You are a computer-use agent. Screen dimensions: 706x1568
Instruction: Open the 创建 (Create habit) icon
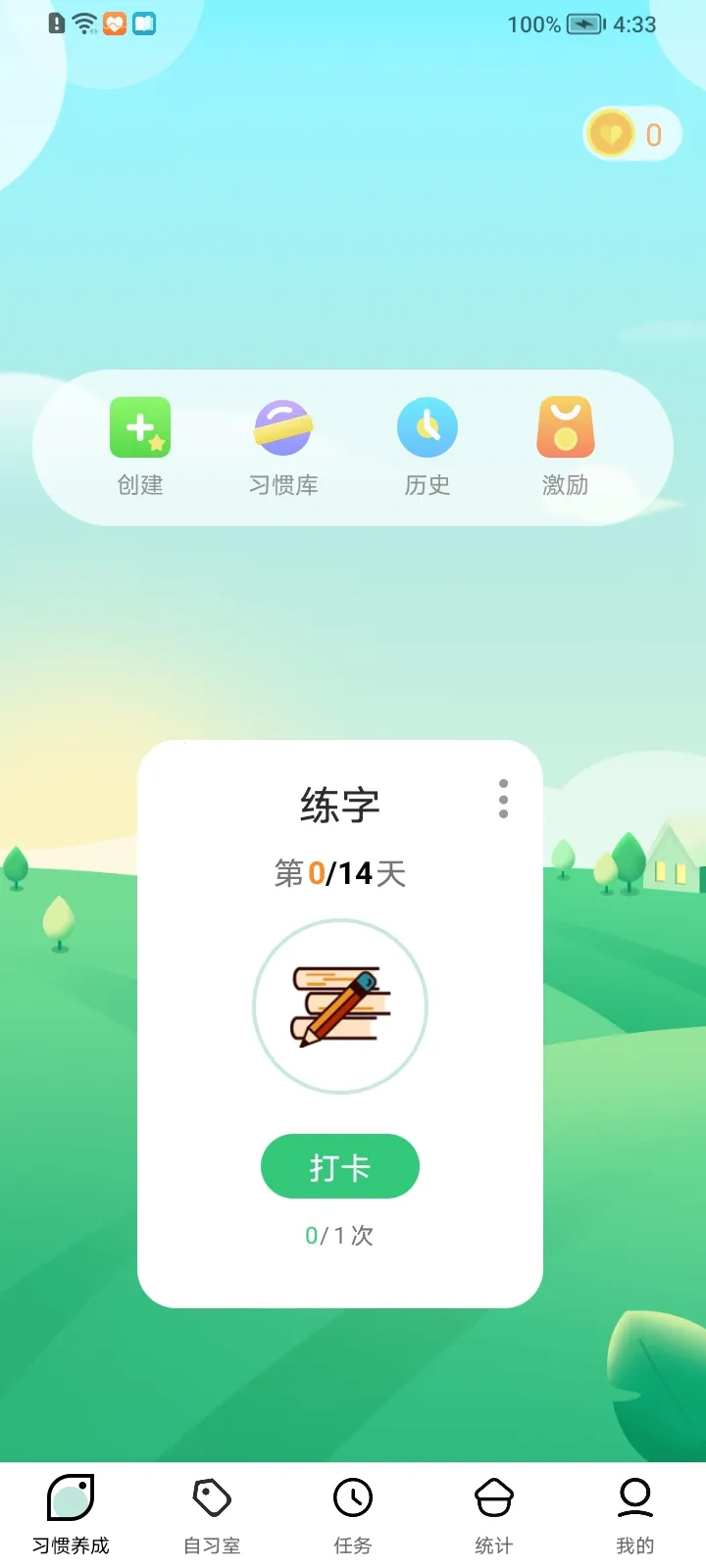(x=140, y=426)
